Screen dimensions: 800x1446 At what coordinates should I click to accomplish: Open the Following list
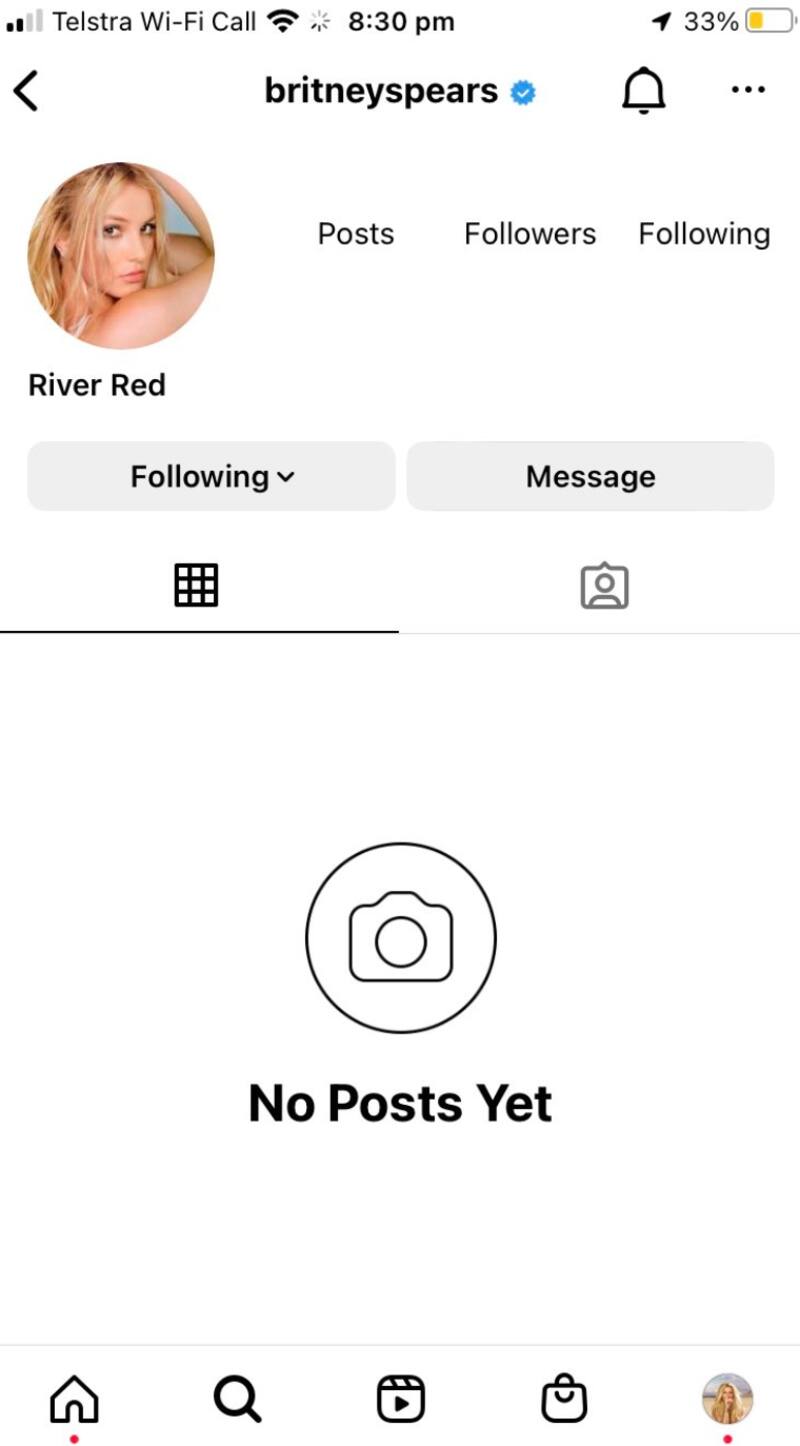point(704,234)
